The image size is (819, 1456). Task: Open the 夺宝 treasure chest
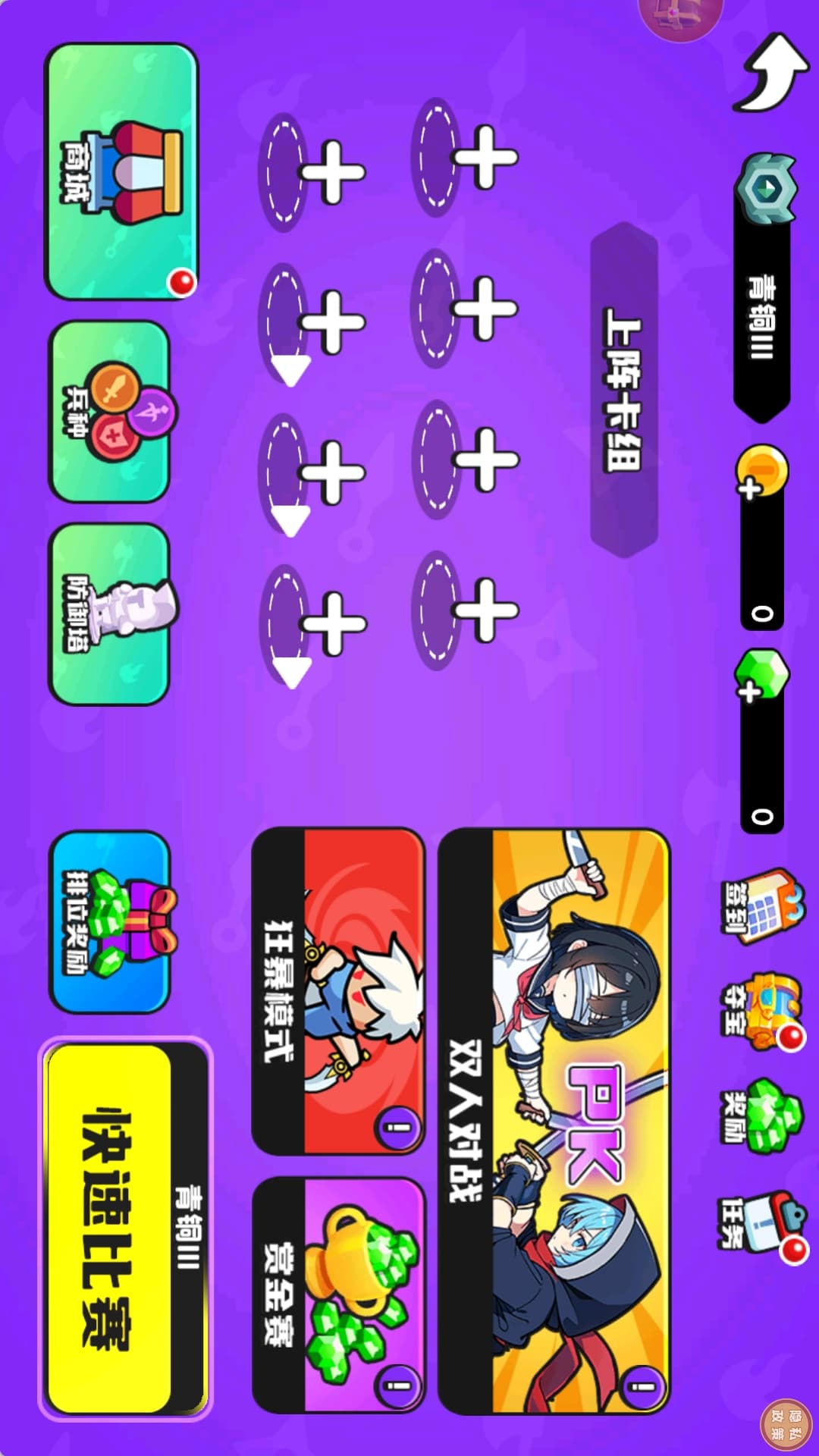762,1012
